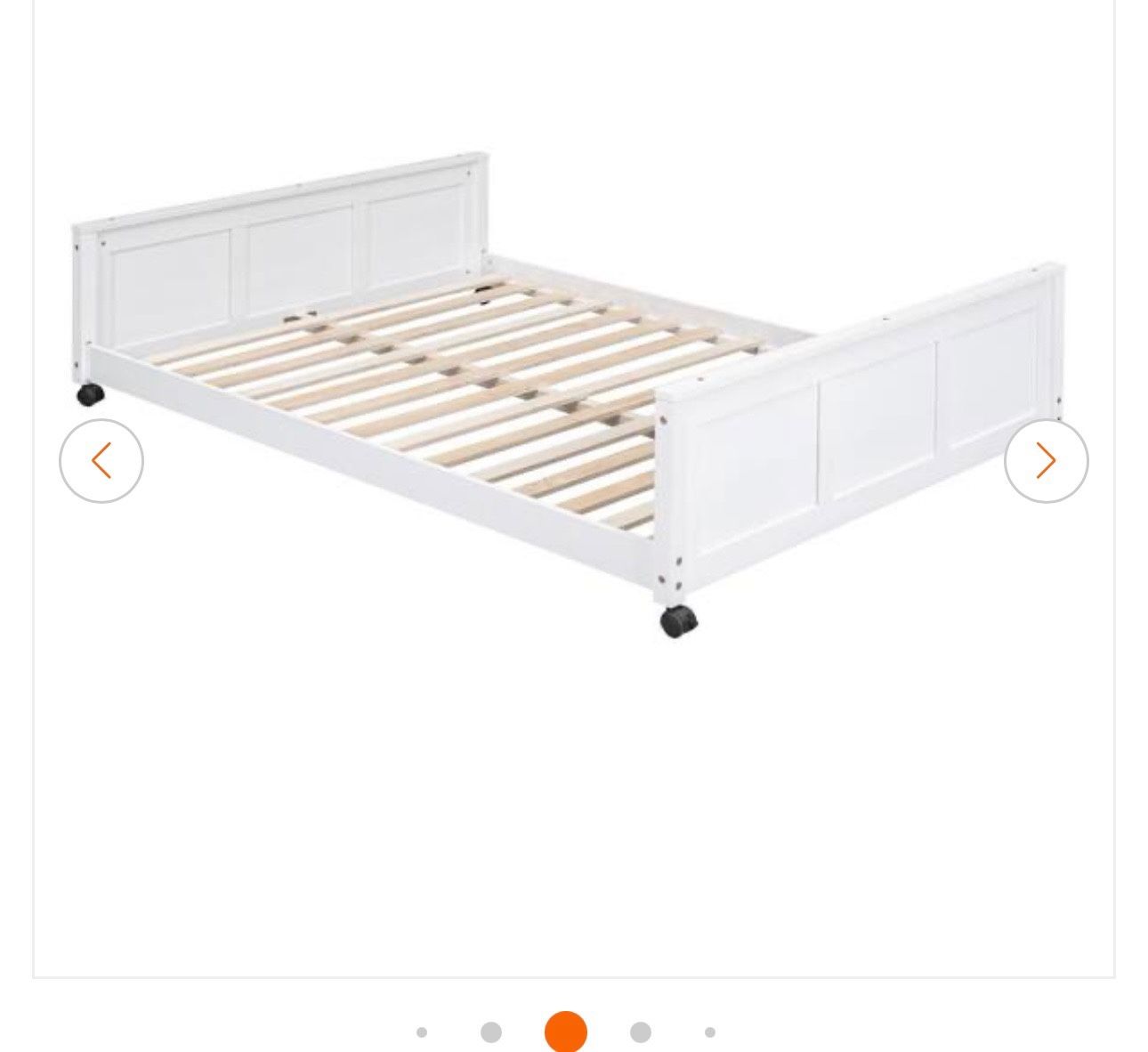Jump to the last carousel dot
Viewport: 1148px width, 1052px height.
(710, 1032)
